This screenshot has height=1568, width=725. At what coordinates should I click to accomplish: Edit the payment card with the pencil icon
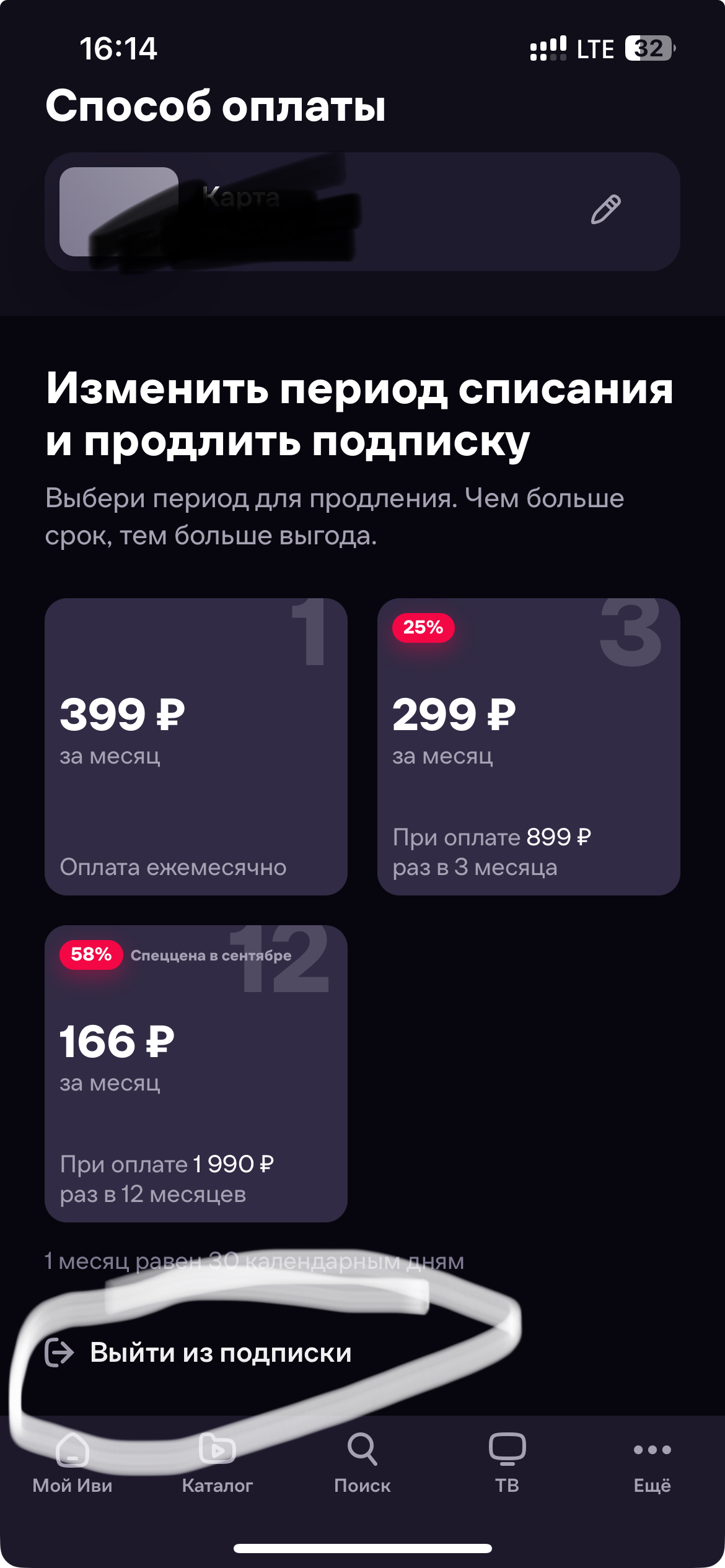pyautogui.click(x=605, y=209)
